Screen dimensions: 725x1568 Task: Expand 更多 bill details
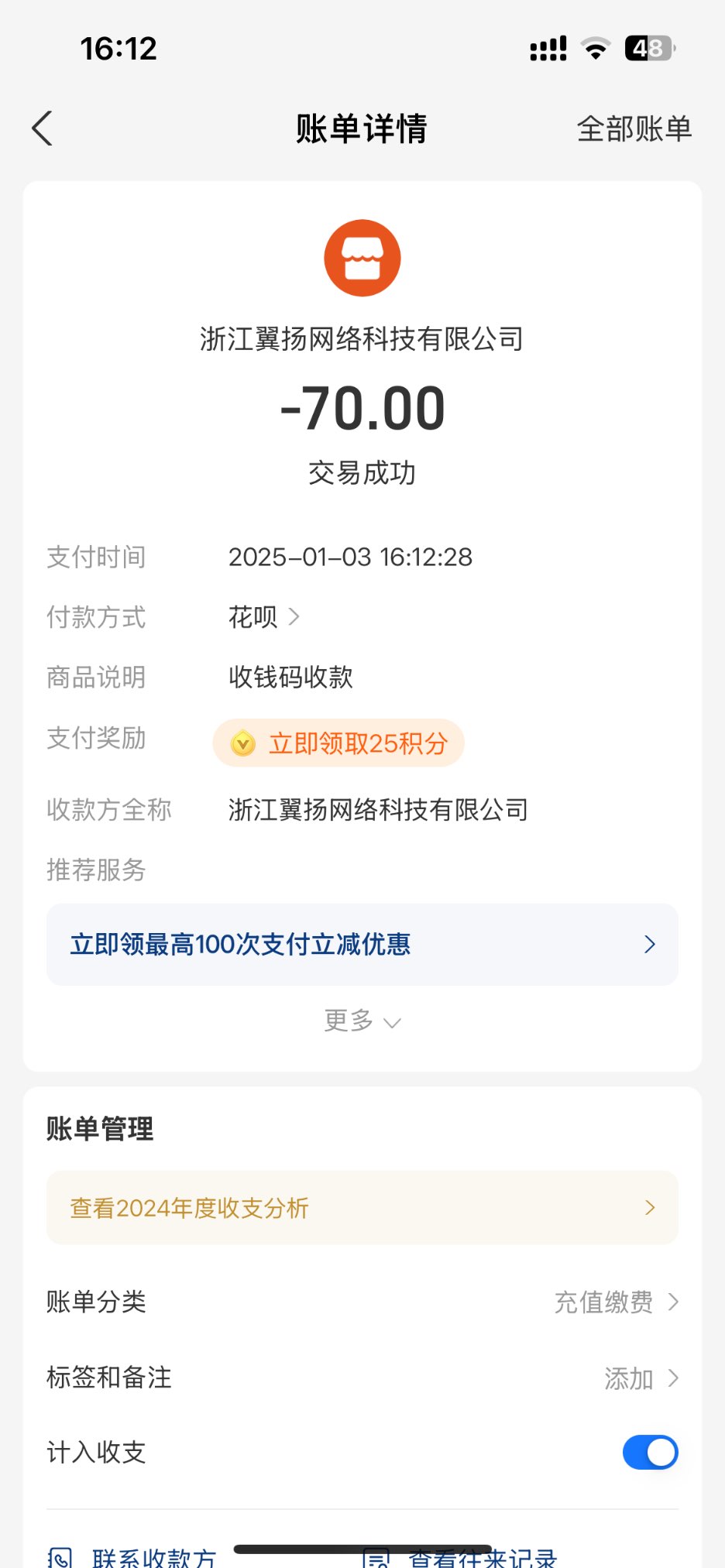[x=362, y=1021]
